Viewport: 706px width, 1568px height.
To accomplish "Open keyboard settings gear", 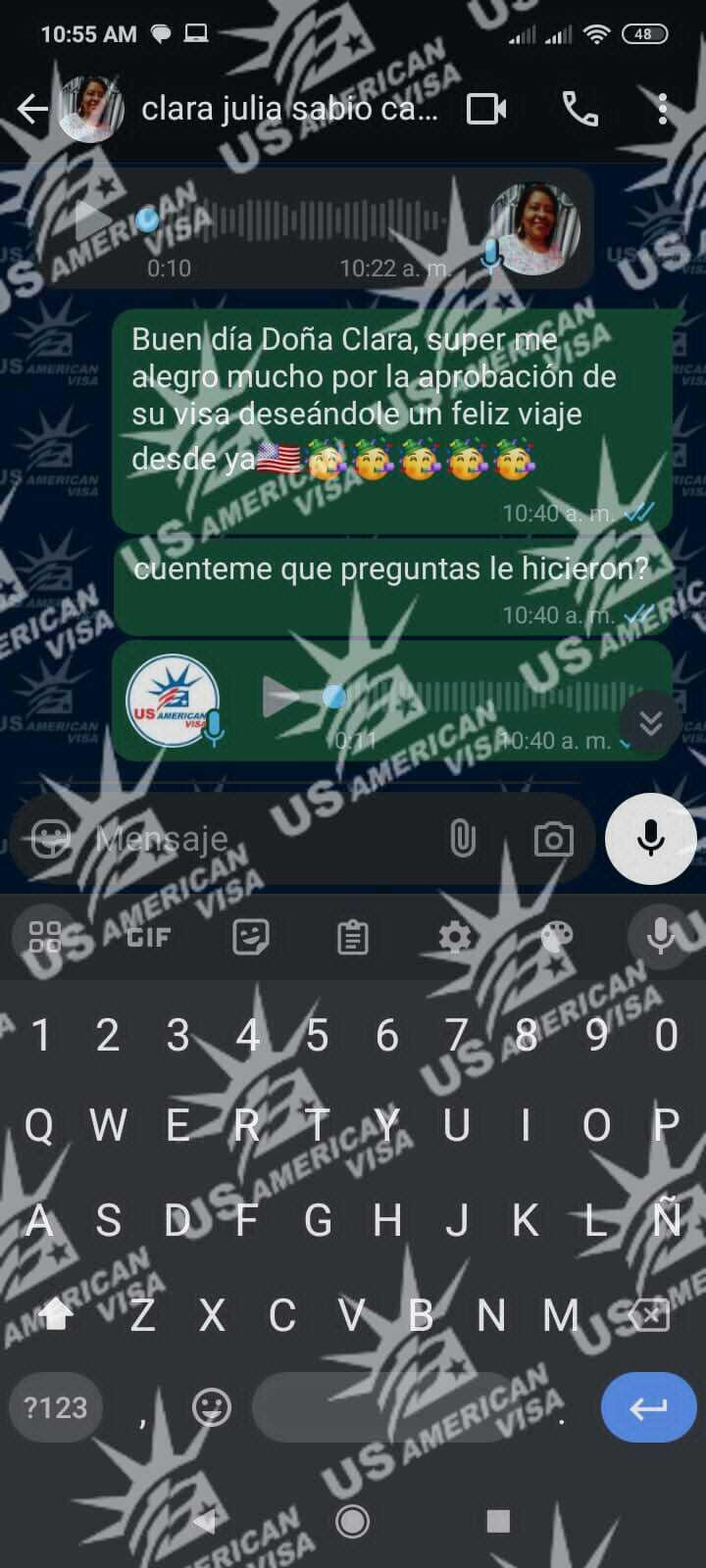I will click(x=454, y=938).
